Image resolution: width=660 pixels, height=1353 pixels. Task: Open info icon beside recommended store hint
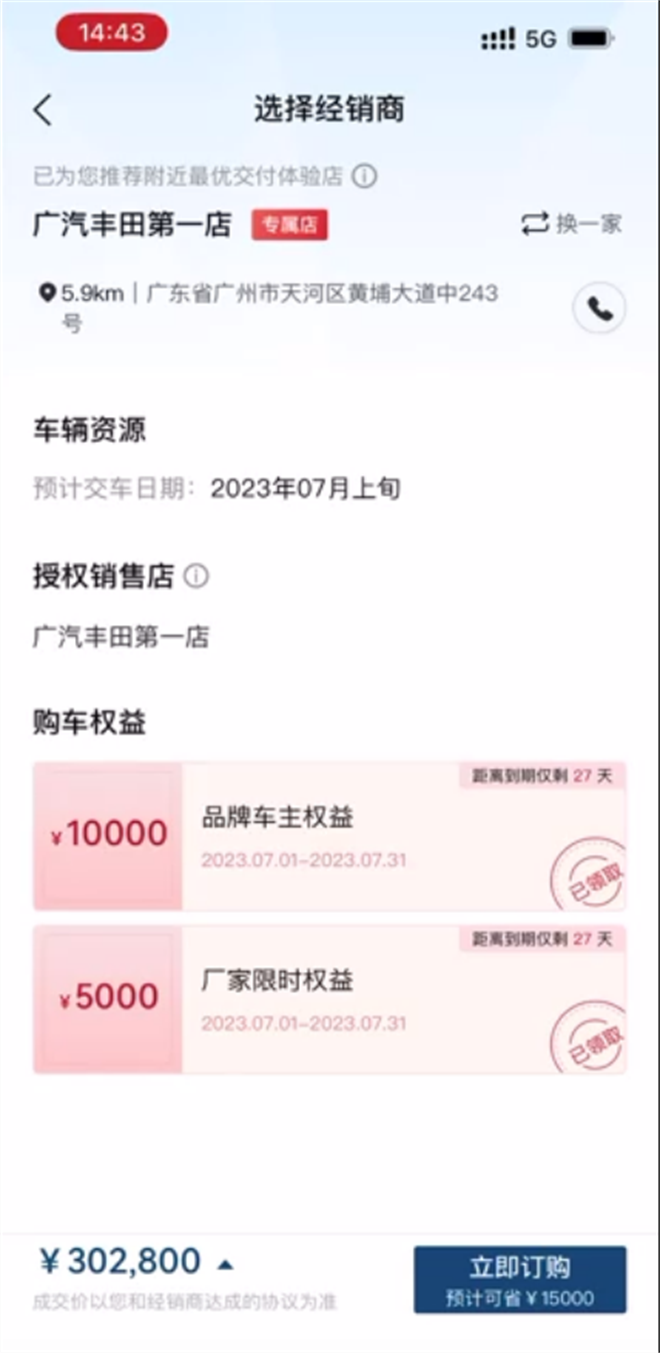[365, 177]
